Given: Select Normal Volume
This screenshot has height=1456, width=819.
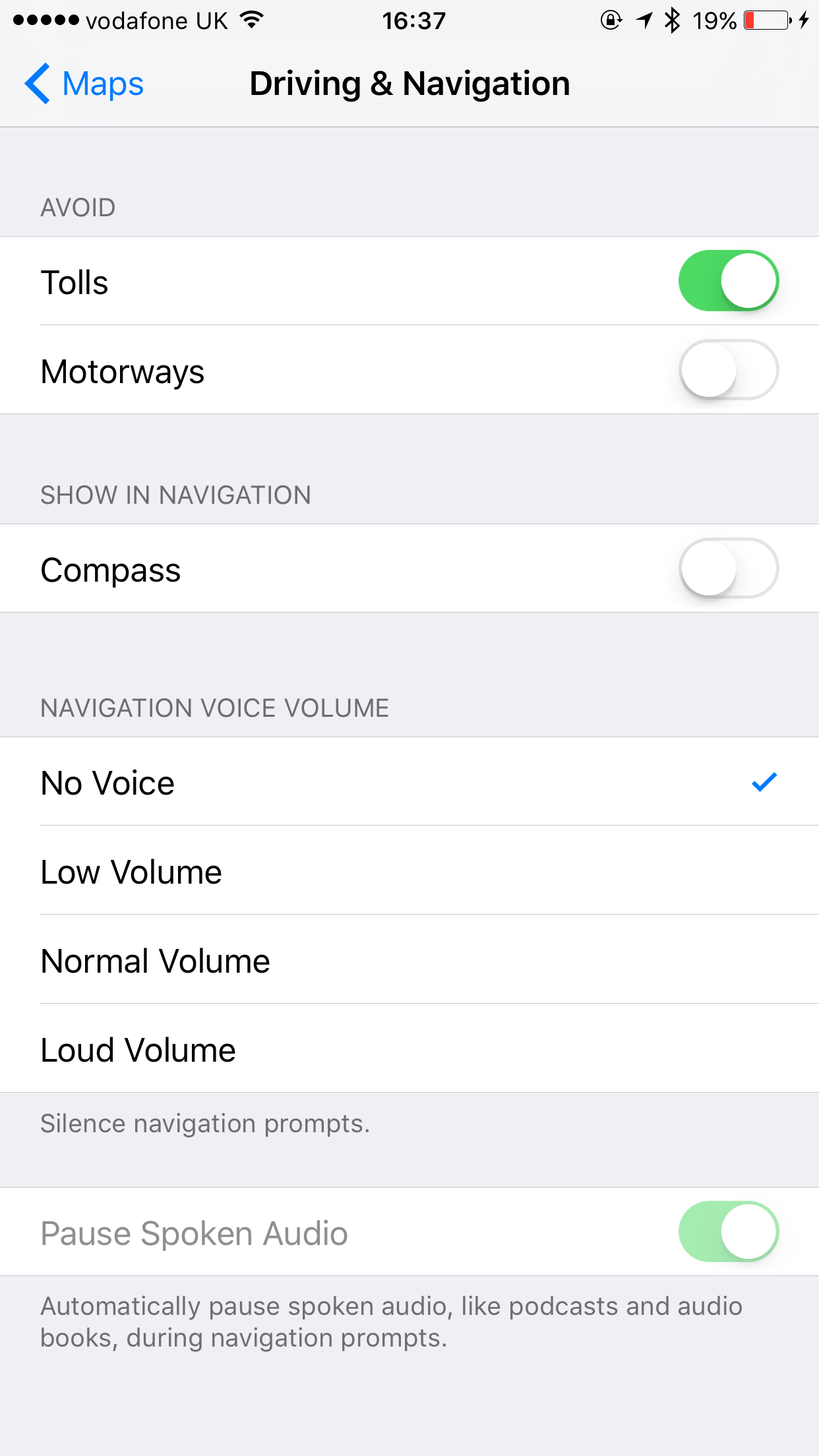Looking at the screenshot, I should [409, 960].
